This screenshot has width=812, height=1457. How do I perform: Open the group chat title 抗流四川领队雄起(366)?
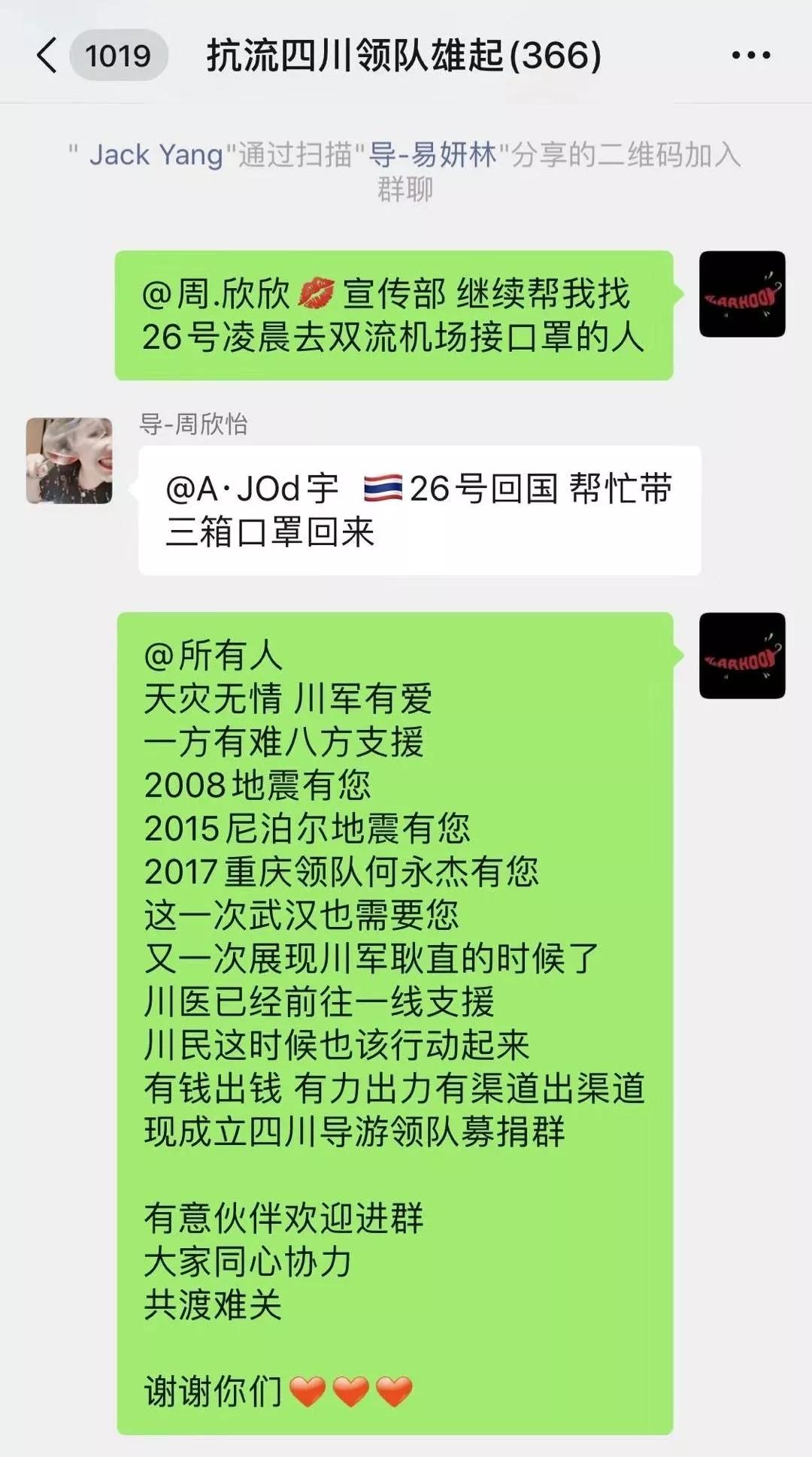tap(399, 56)
